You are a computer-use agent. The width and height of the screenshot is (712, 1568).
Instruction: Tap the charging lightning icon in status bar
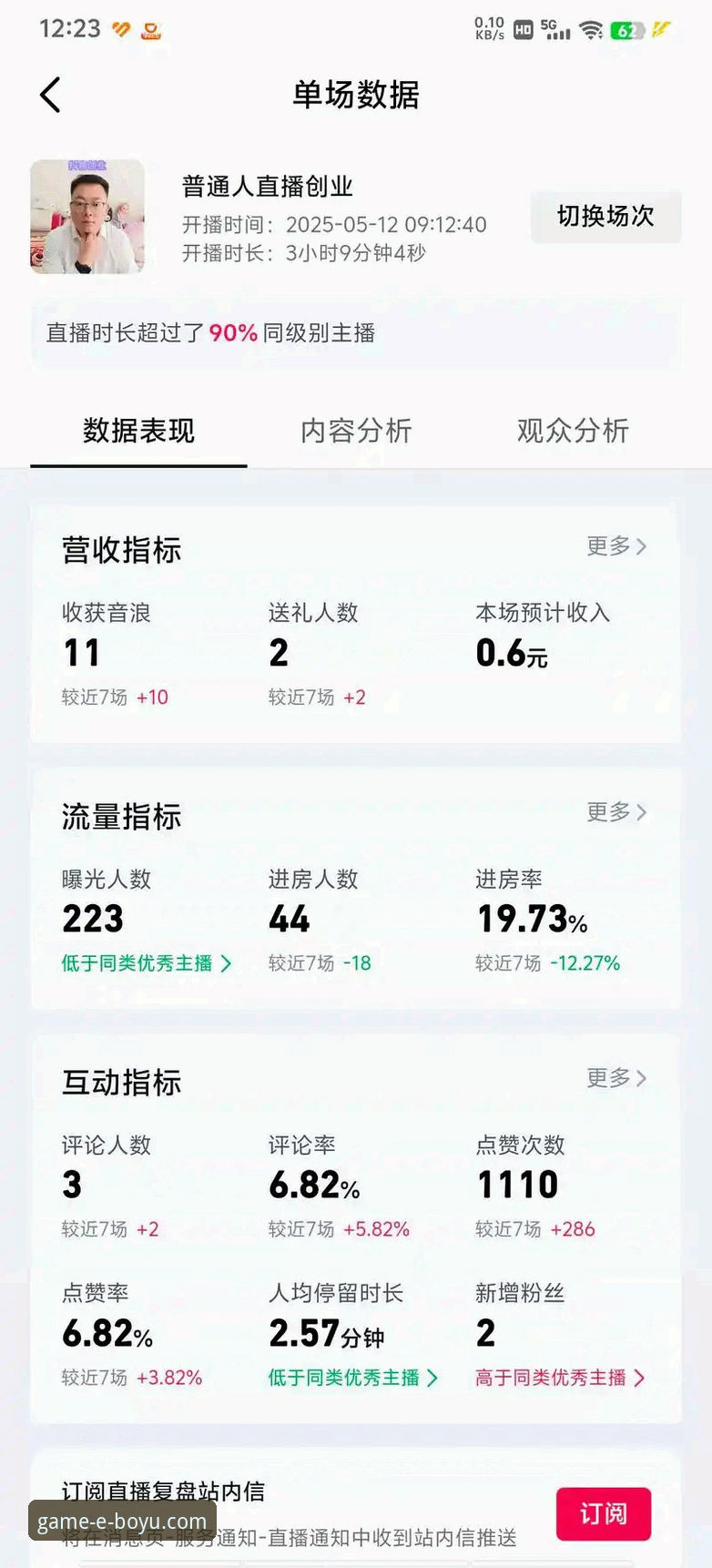[657, 28]
